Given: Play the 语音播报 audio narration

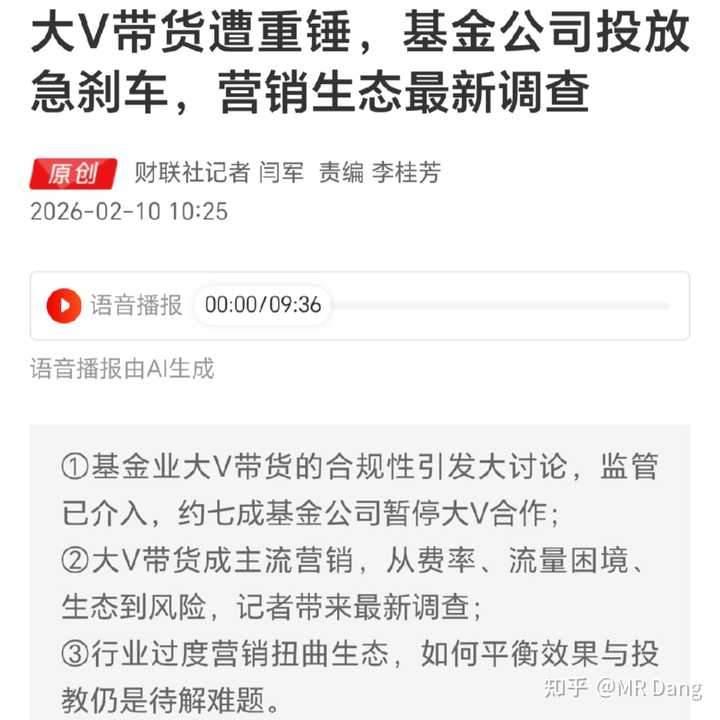Looking at the screenshot, I should coord(65,305).
